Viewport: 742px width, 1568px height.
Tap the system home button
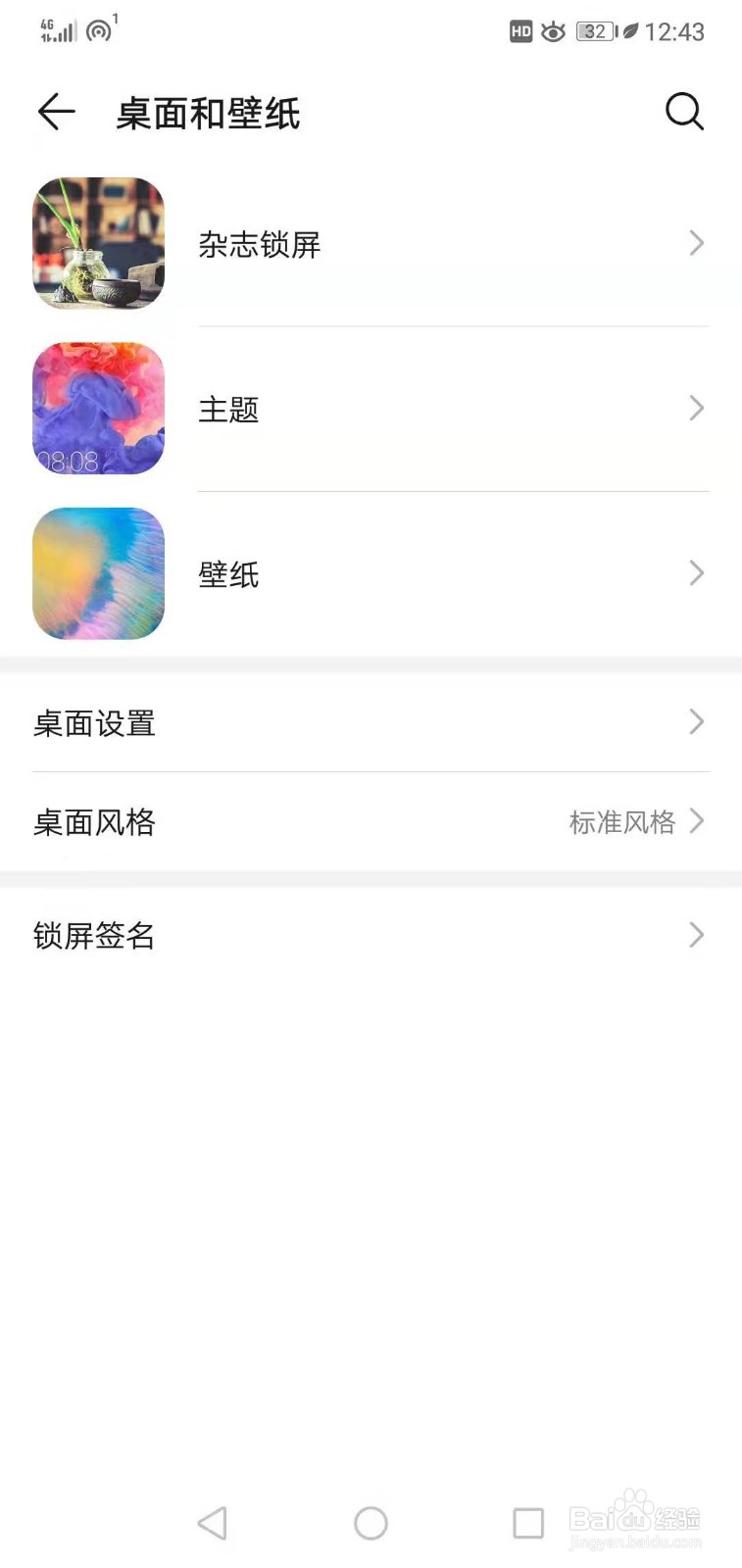tap(371, 1523)
